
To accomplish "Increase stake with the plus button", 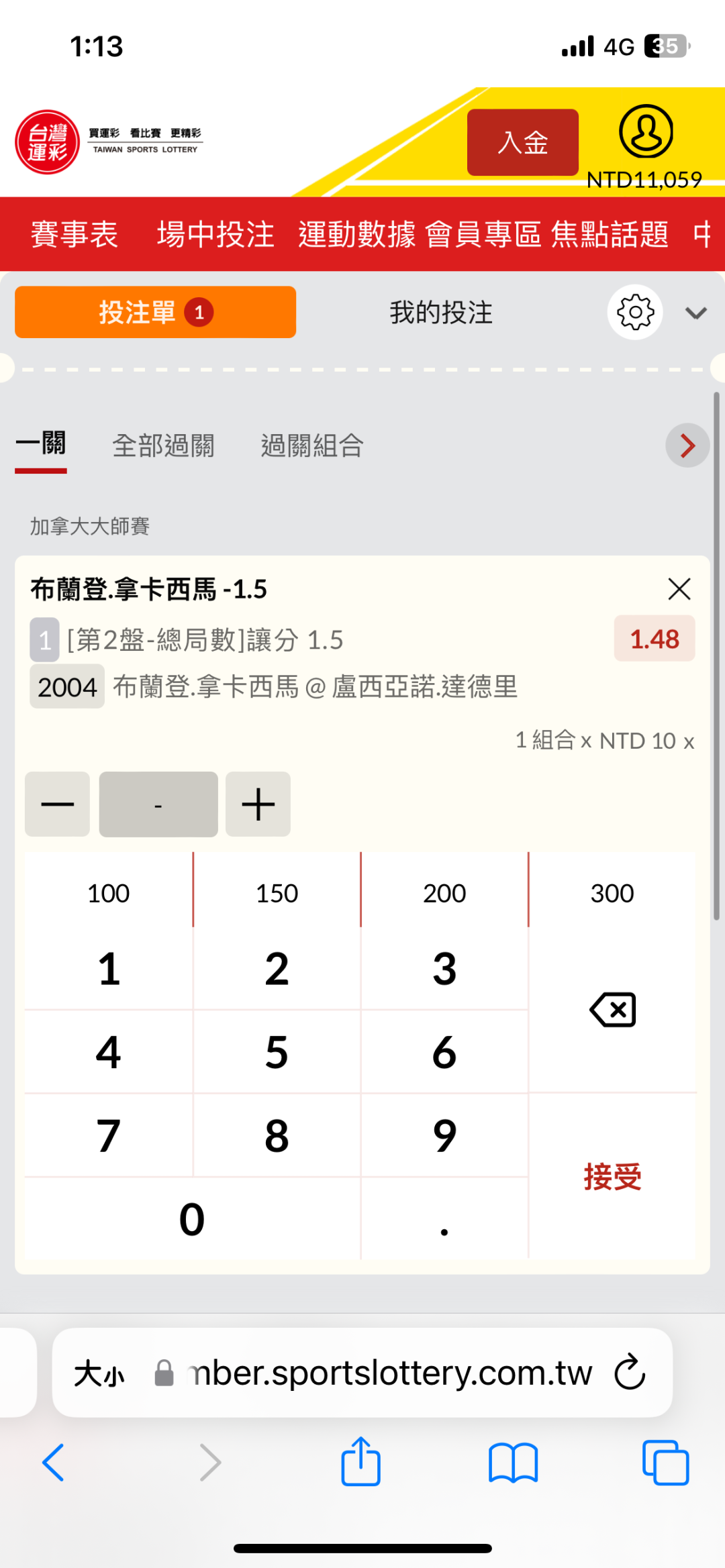I will (x=258, y=804).
